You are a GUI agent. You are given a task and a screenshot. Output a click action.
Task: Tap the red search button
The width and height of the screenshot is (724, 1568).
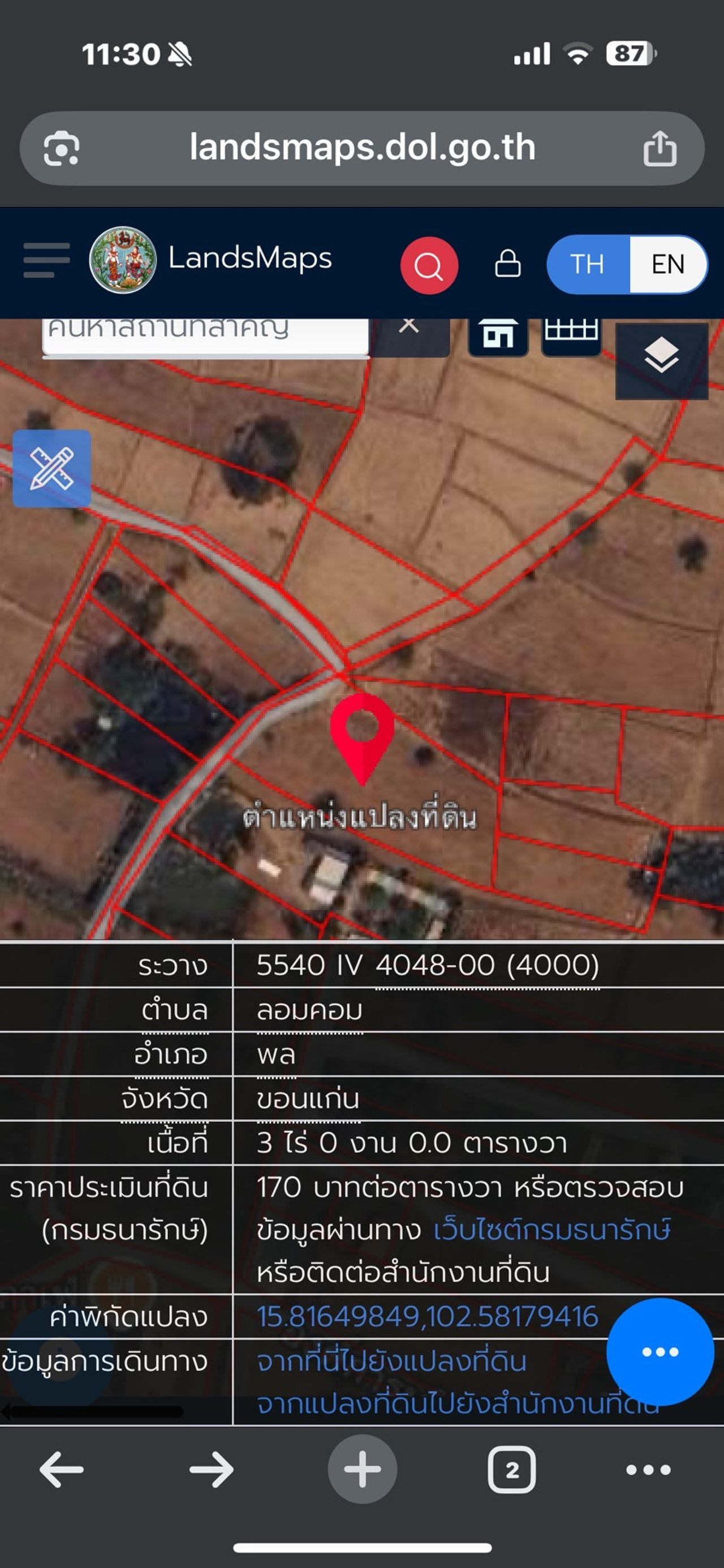[429, 265]
